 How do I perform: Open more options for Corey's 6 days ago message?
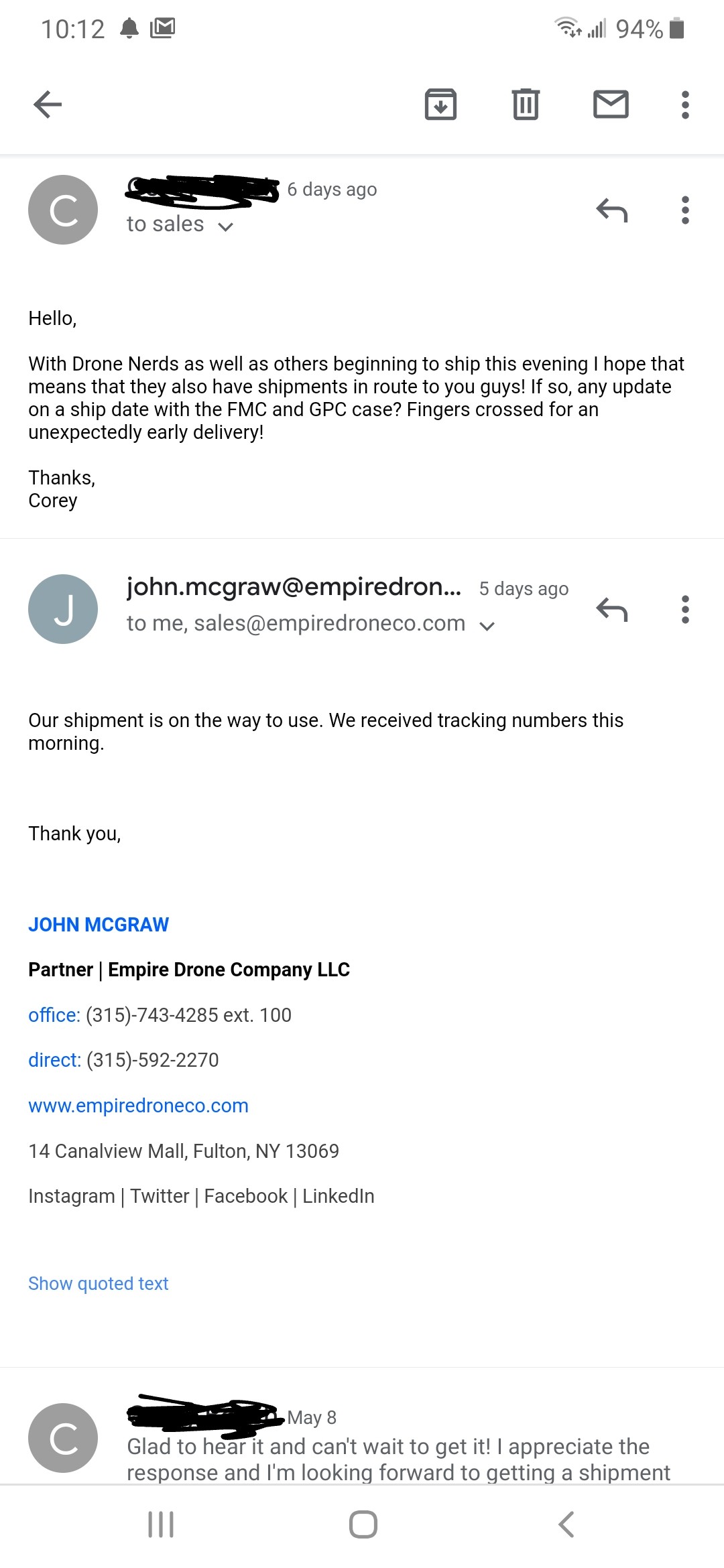(684, 210)
